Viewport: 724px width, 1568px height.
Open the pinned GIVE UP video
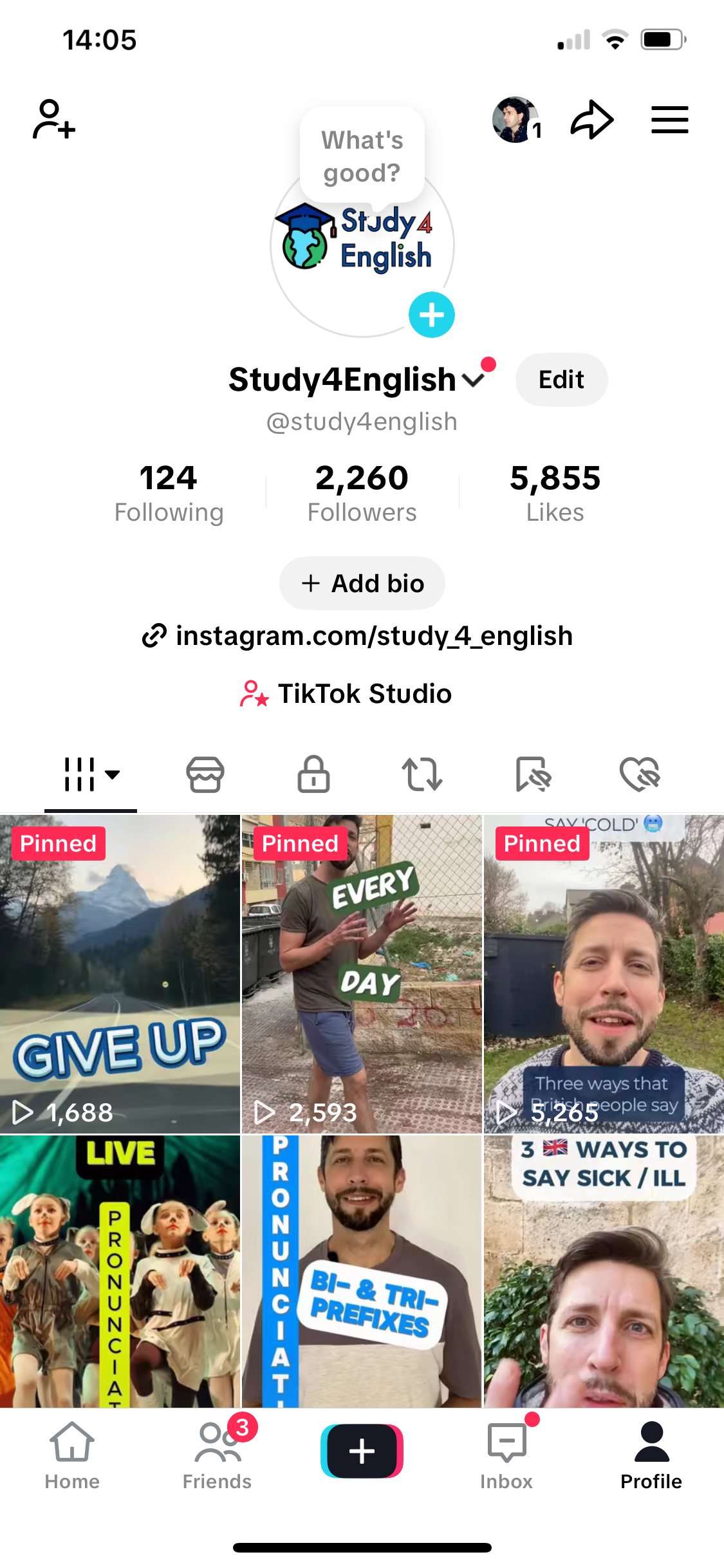point(120,973)
